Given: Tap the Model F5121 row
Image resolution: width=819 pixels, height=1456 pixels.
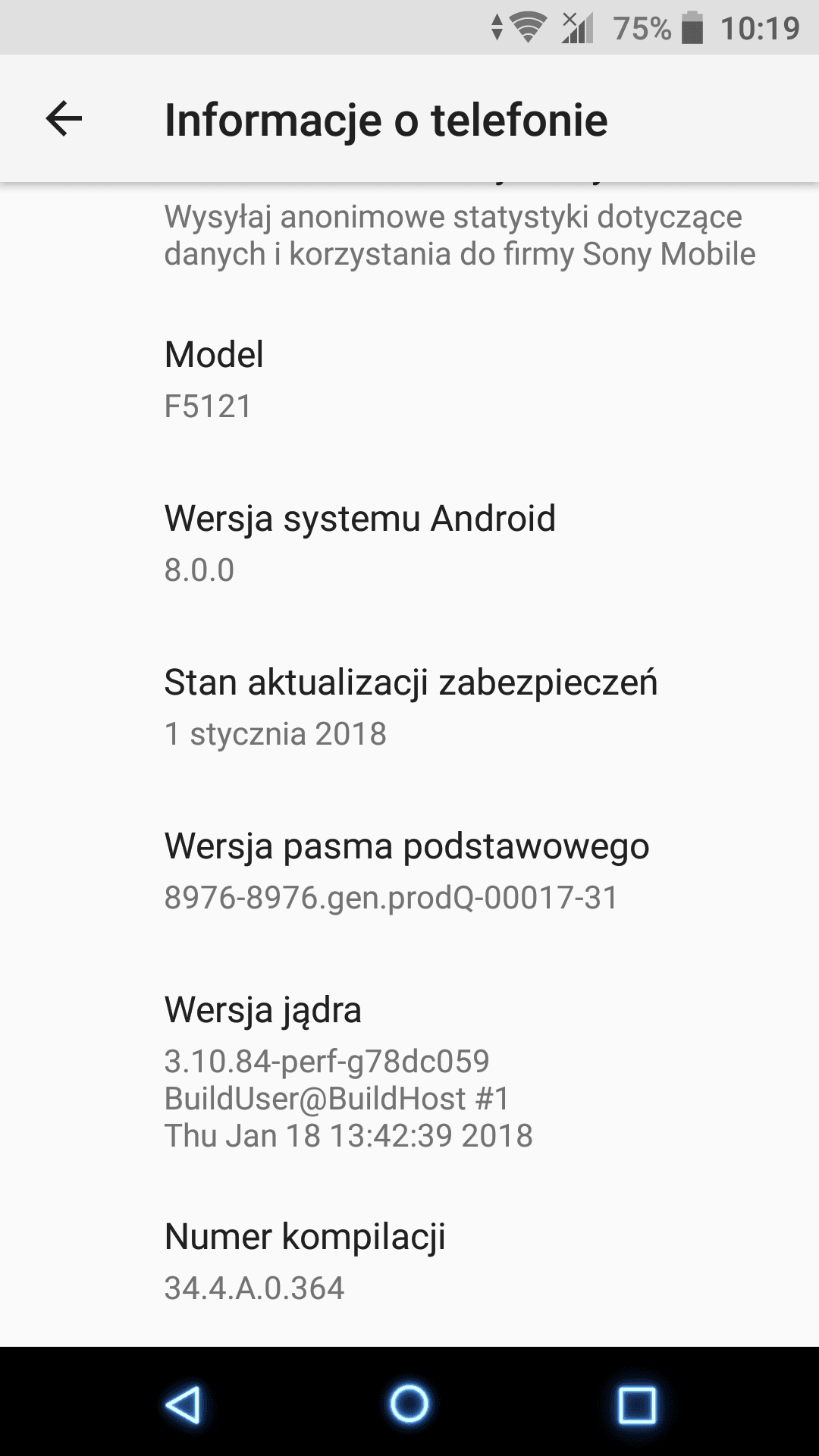Looking at the screenshot, I should 409,381.
